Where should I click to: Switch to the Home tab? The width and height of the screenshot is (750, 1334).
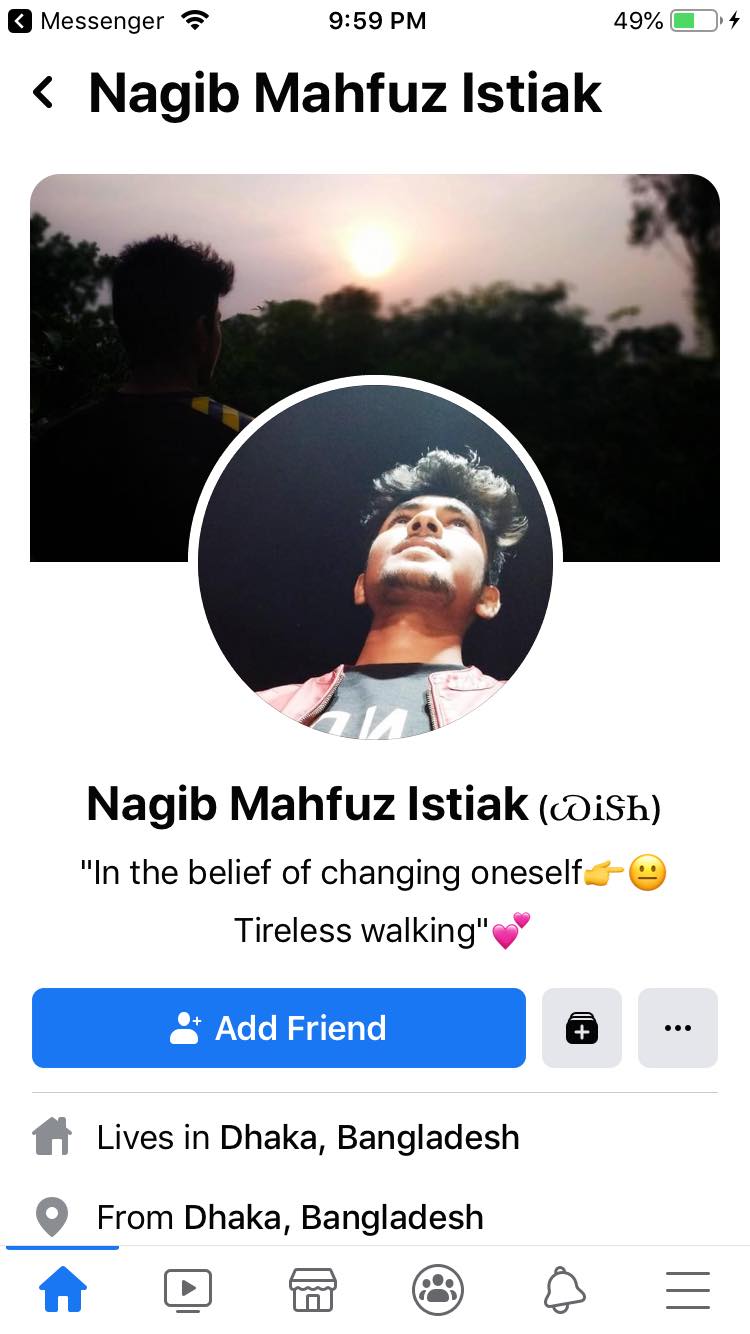(x=63, y=1290)
